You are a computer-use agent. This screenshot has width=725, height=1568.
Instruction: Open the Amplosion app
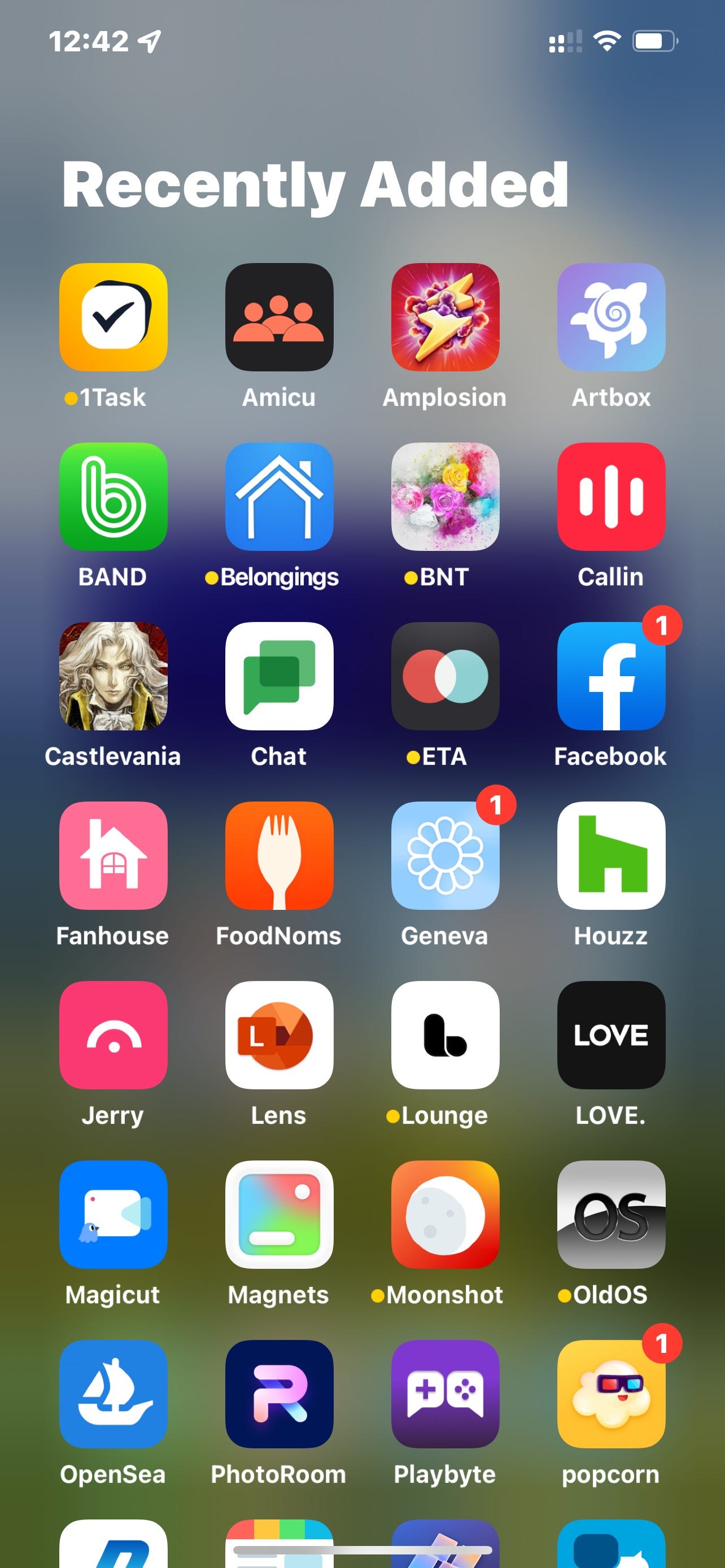pos(445,317)
